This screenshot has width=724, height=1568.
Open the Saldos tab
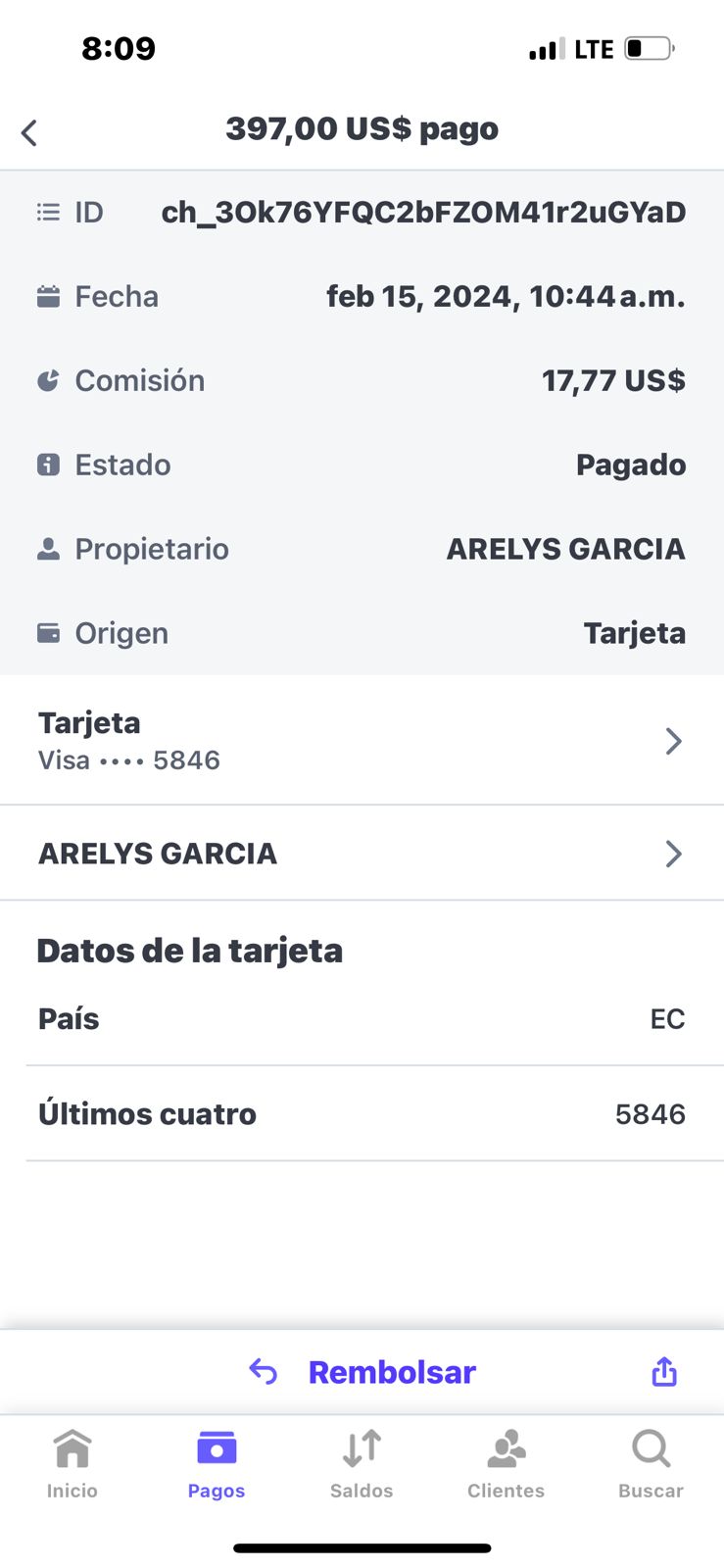coord(362,1464)
